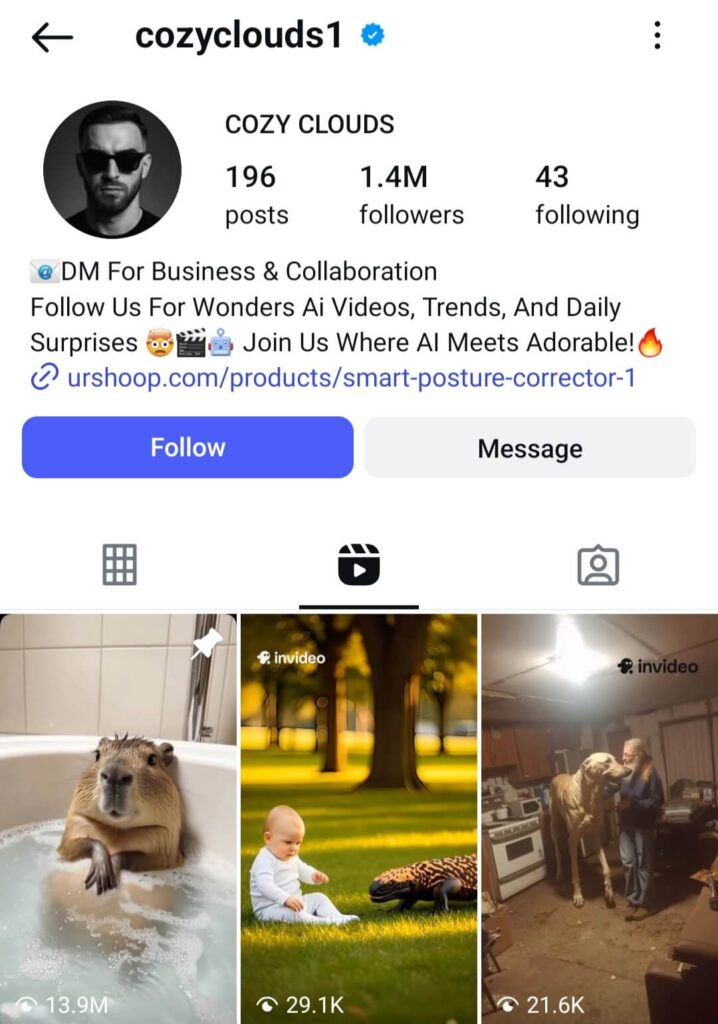The width and height of the screenshot is (718, 1024).
Task: Go back using the arrow icon
Action: [52, 37]
